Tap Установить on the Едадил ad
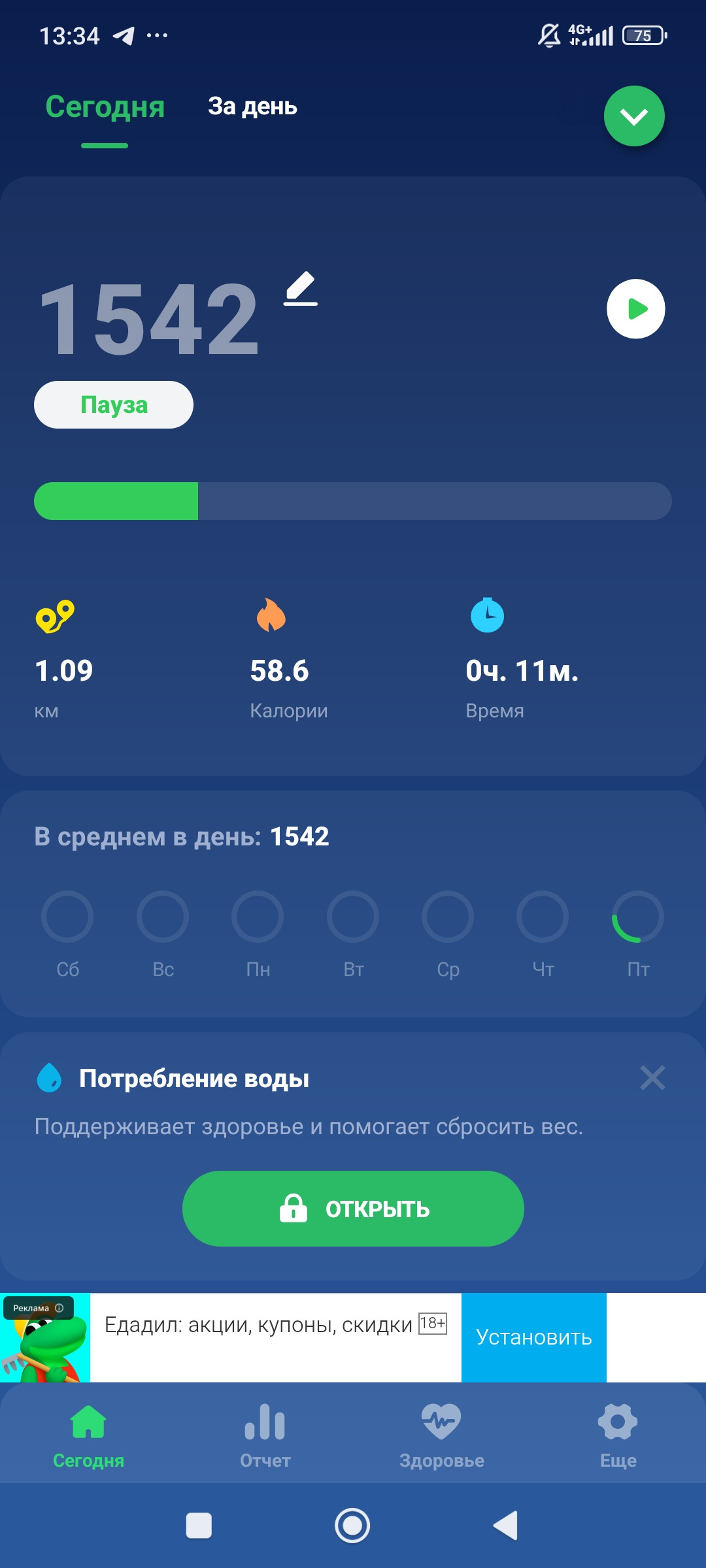 (534, 1337)
